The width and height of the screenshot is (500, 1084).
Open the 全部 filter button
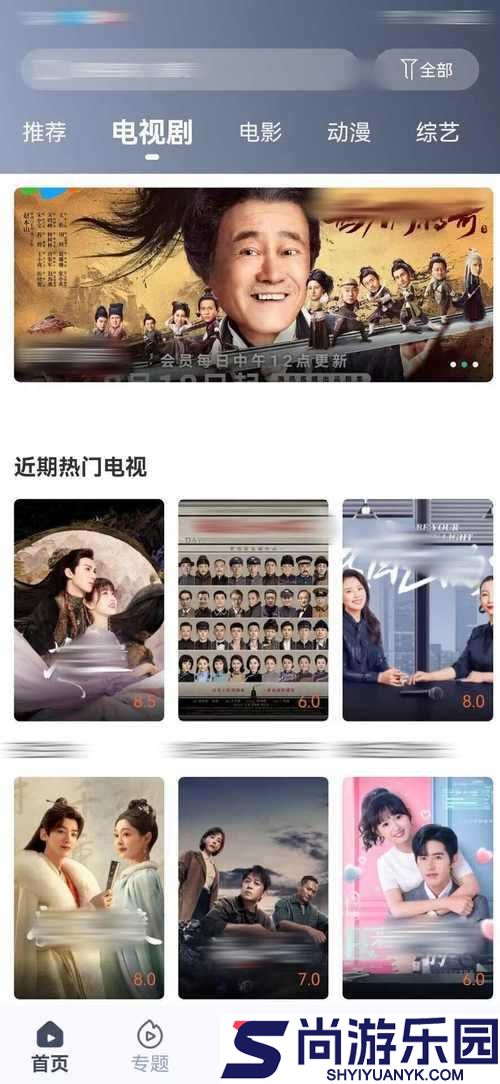point(427,69)
